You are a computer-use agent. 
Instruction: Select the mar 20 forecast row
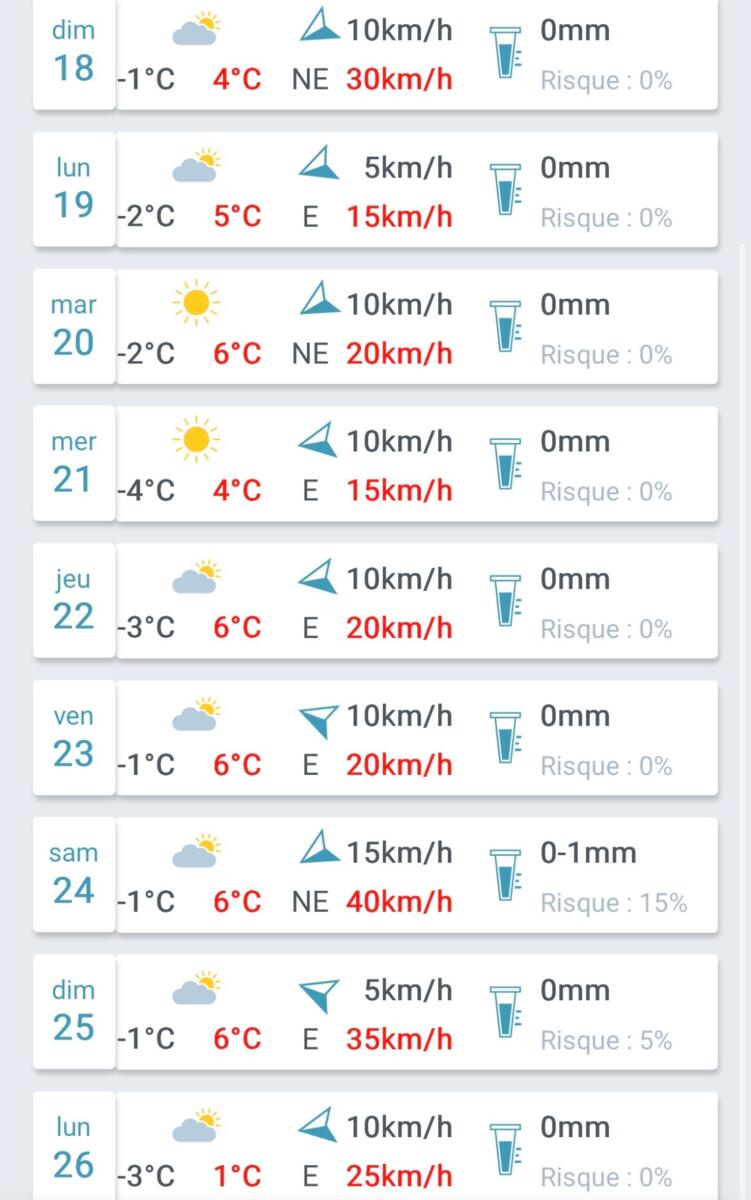375,327
